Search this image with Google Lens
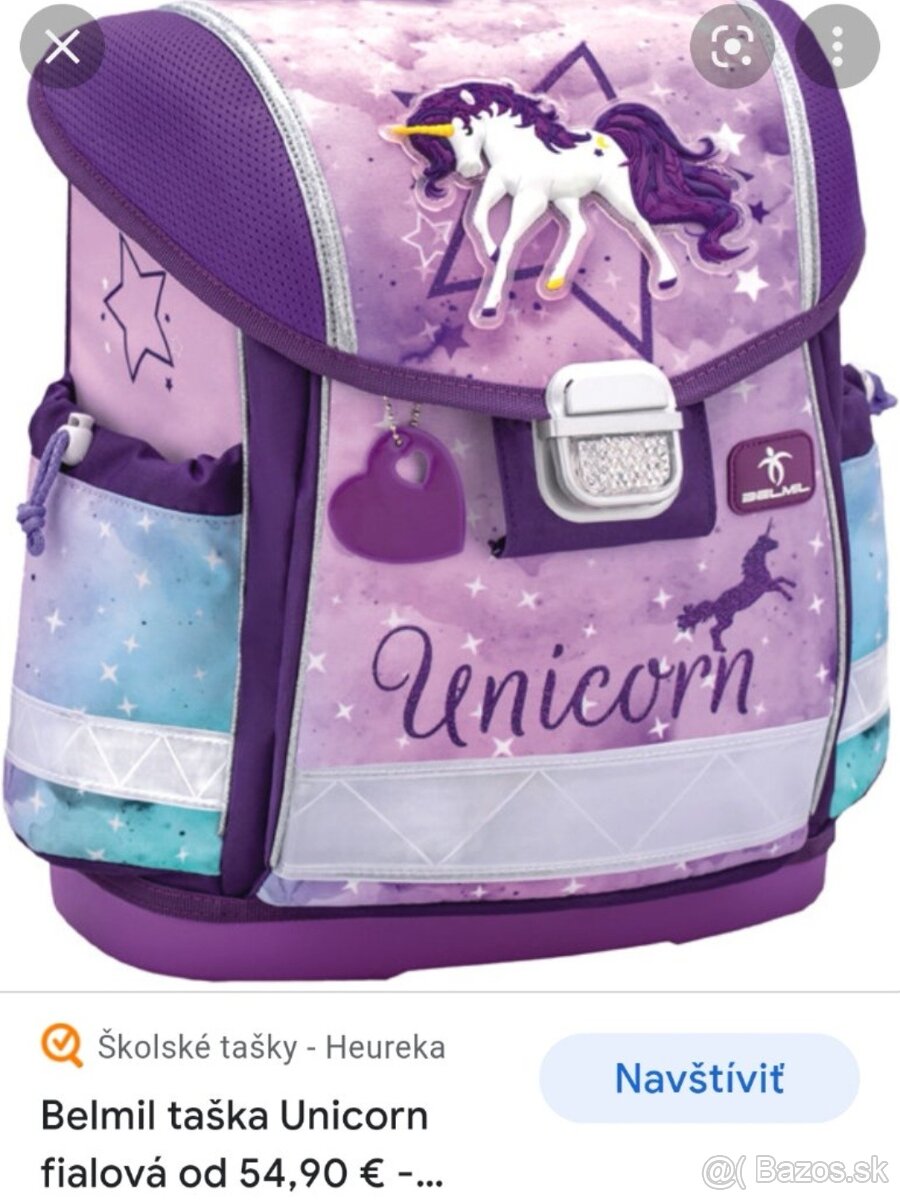 [x=737, y=47]
